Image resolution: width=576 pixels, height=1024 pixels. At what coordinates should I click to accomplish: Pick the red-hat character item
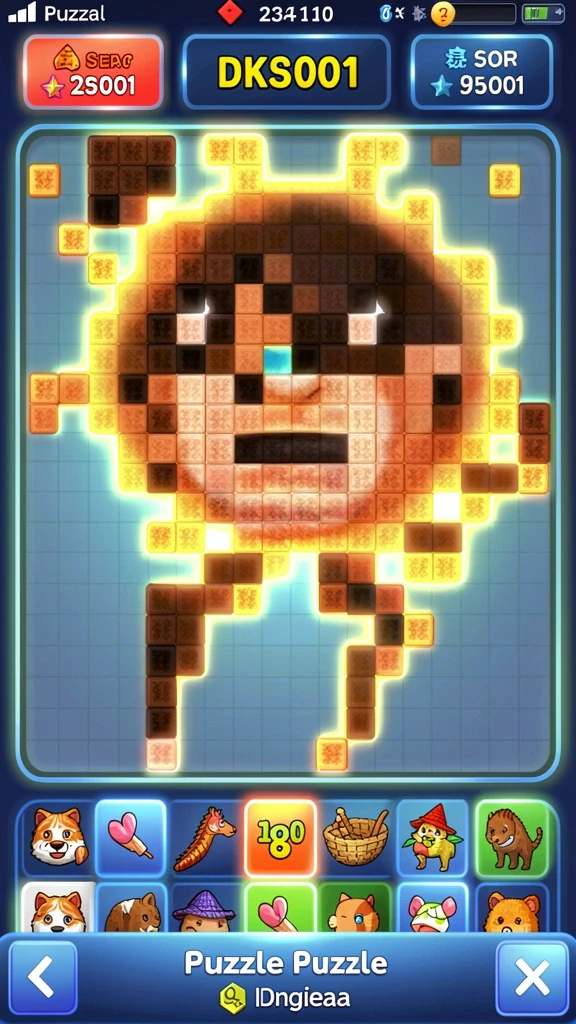[432, 838]
